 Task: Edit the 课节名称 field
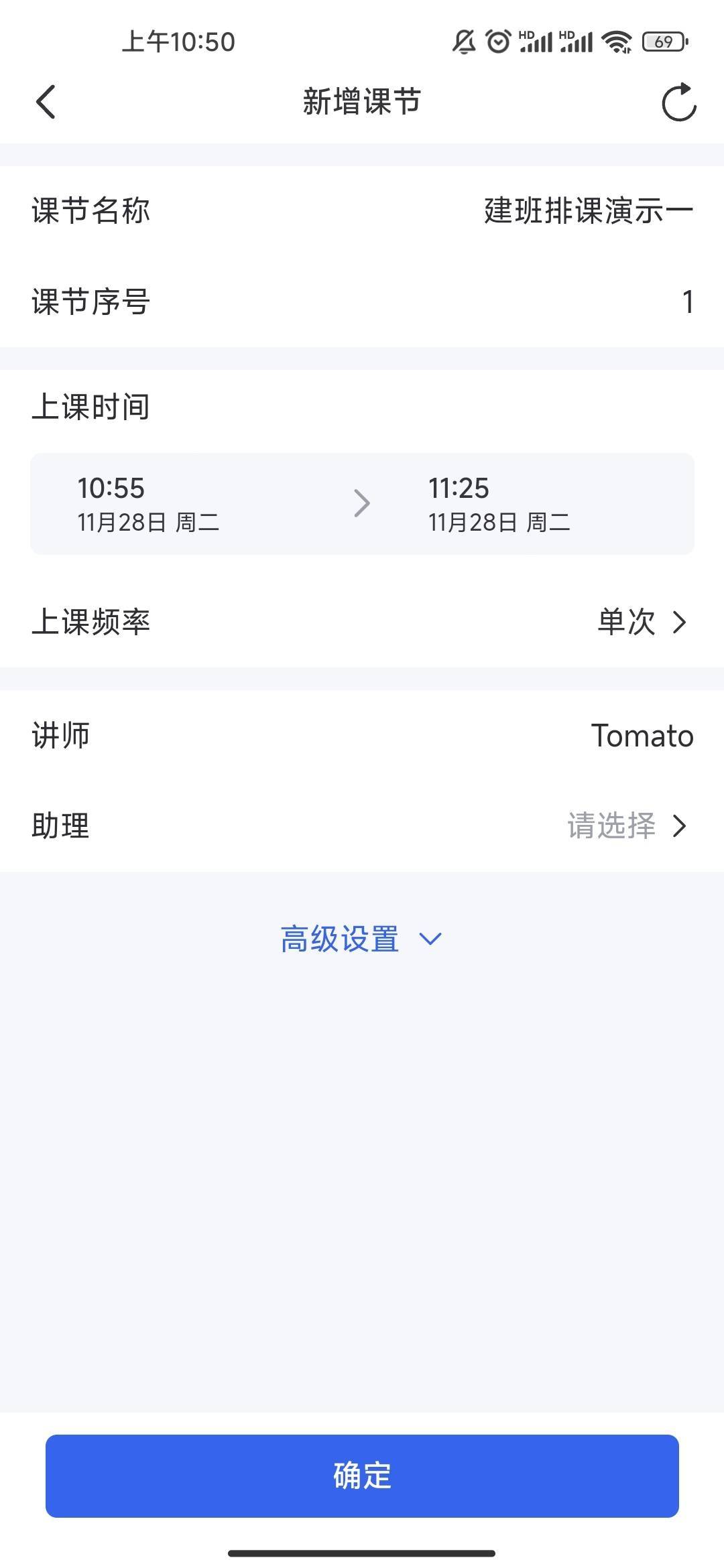pyautogui.click(x=362, y=210)
